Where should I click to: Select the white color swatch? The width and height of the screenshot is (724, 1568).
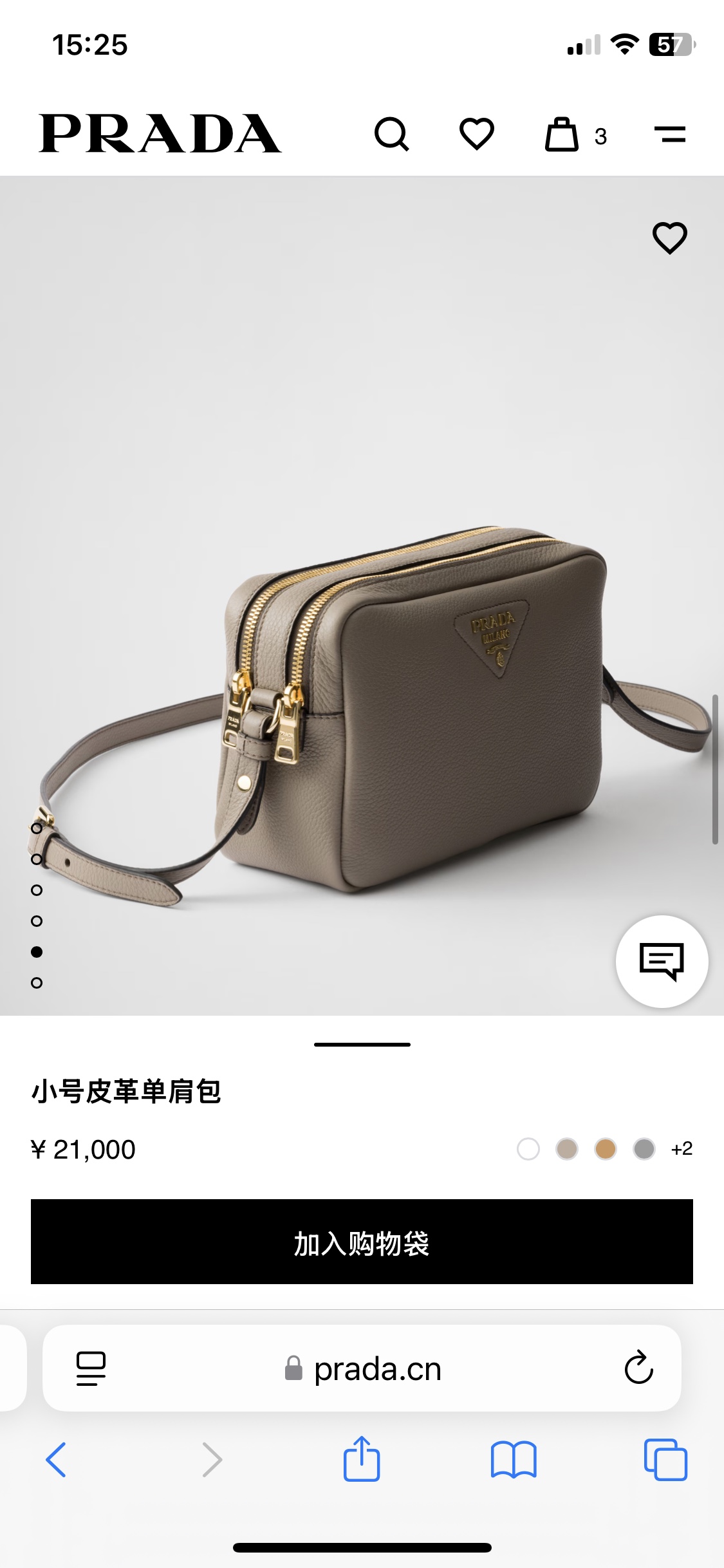click(x=528, y=1149)
